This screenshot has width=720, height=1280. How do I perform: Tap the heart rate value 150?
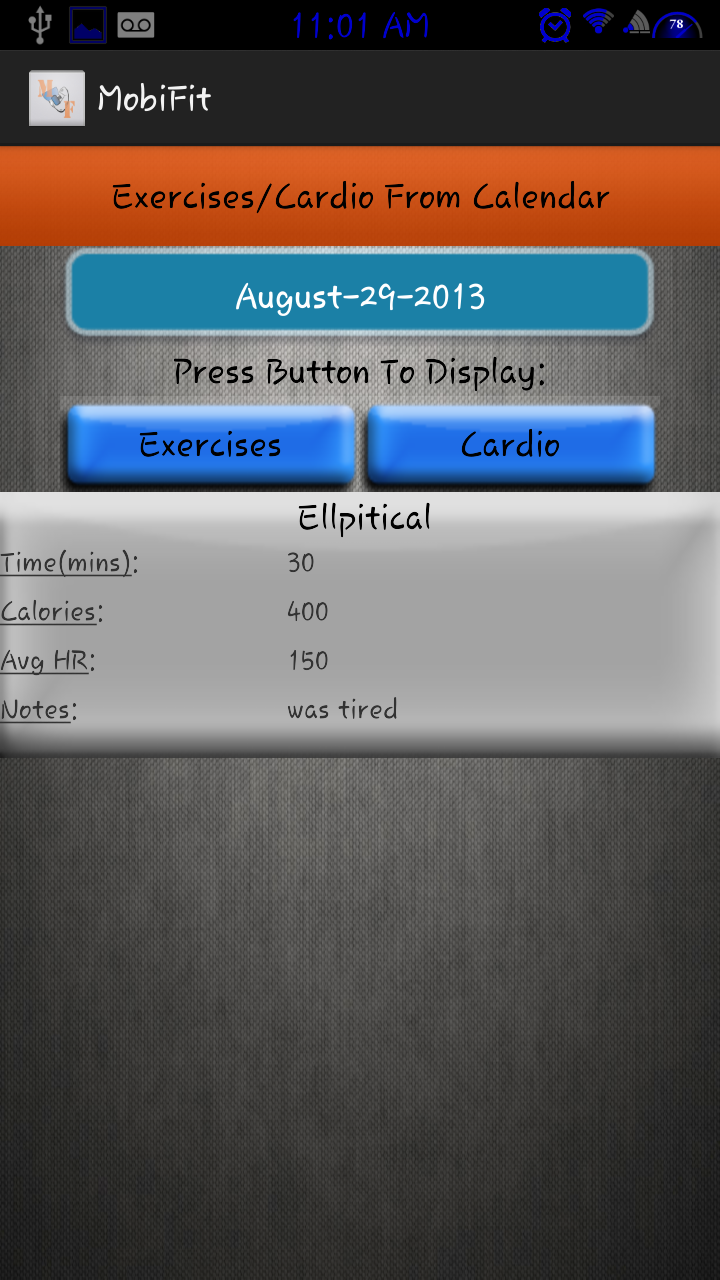[306, 661]
